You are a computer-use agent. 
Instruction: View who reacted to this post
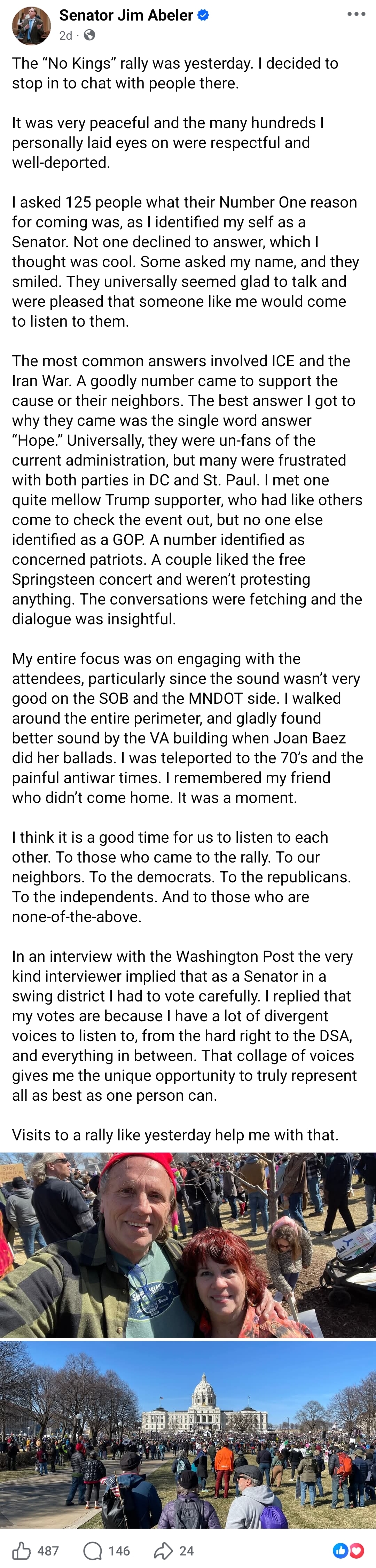pos(348,1550)
